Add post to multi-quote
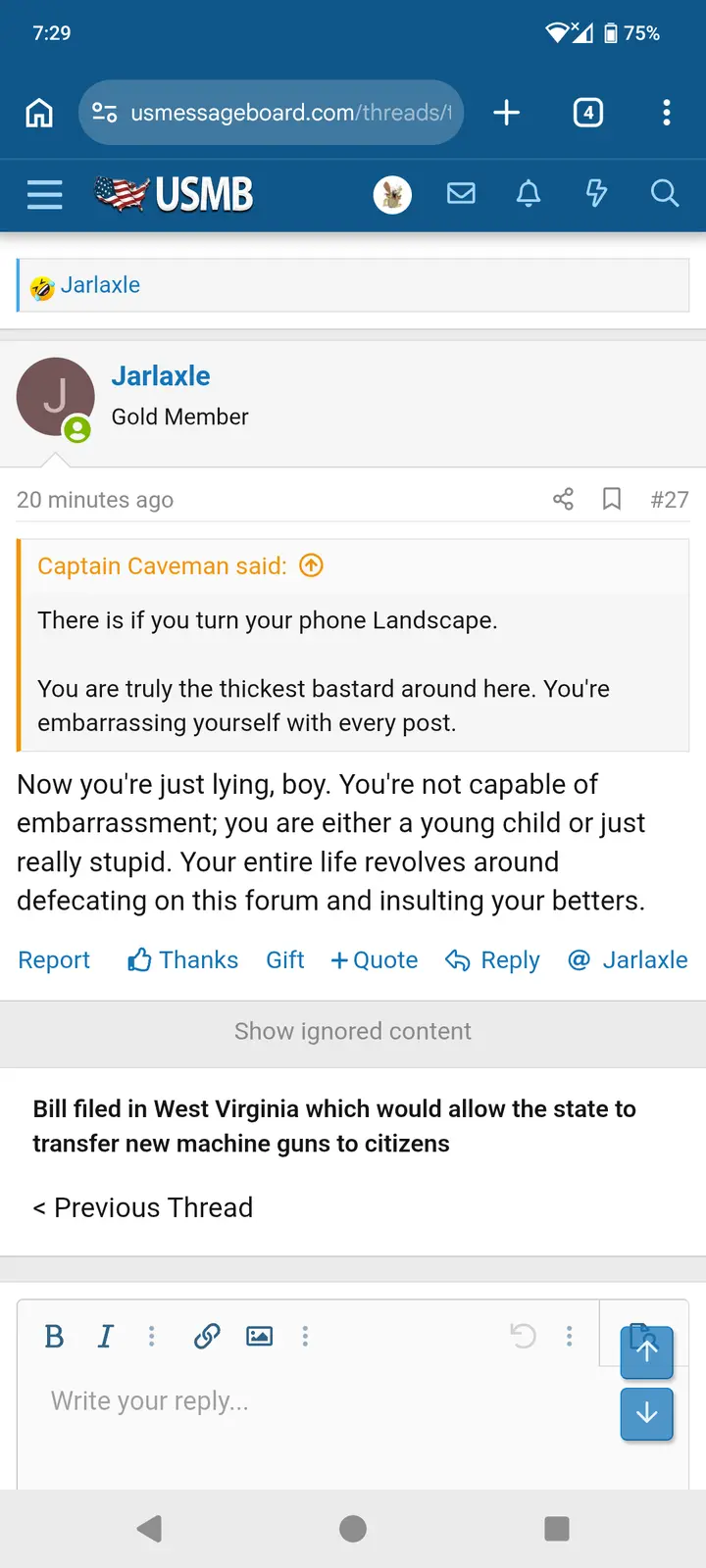The width and height of the screenshot is (706, 1568). point(375,960)
